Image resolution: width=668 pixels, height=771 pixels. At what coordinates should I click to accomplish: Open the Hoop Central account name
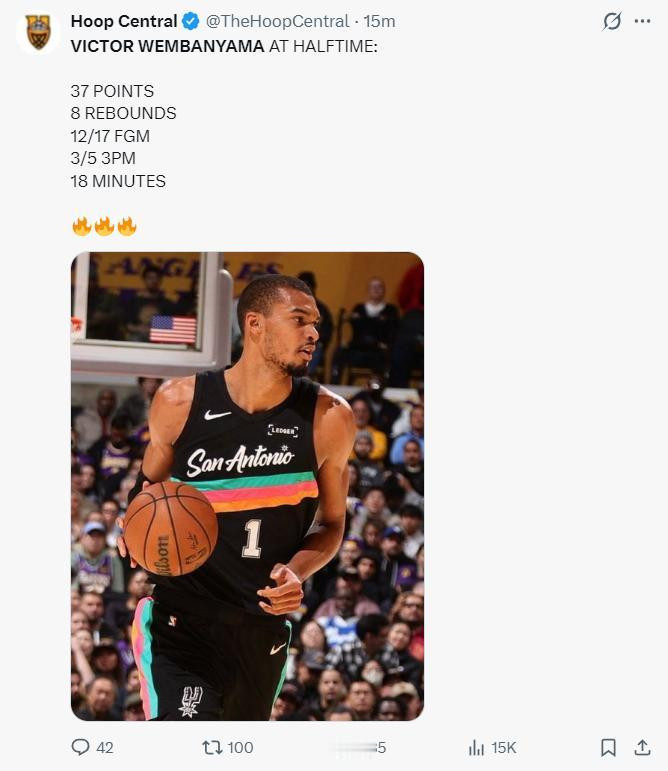coord(124,21)
